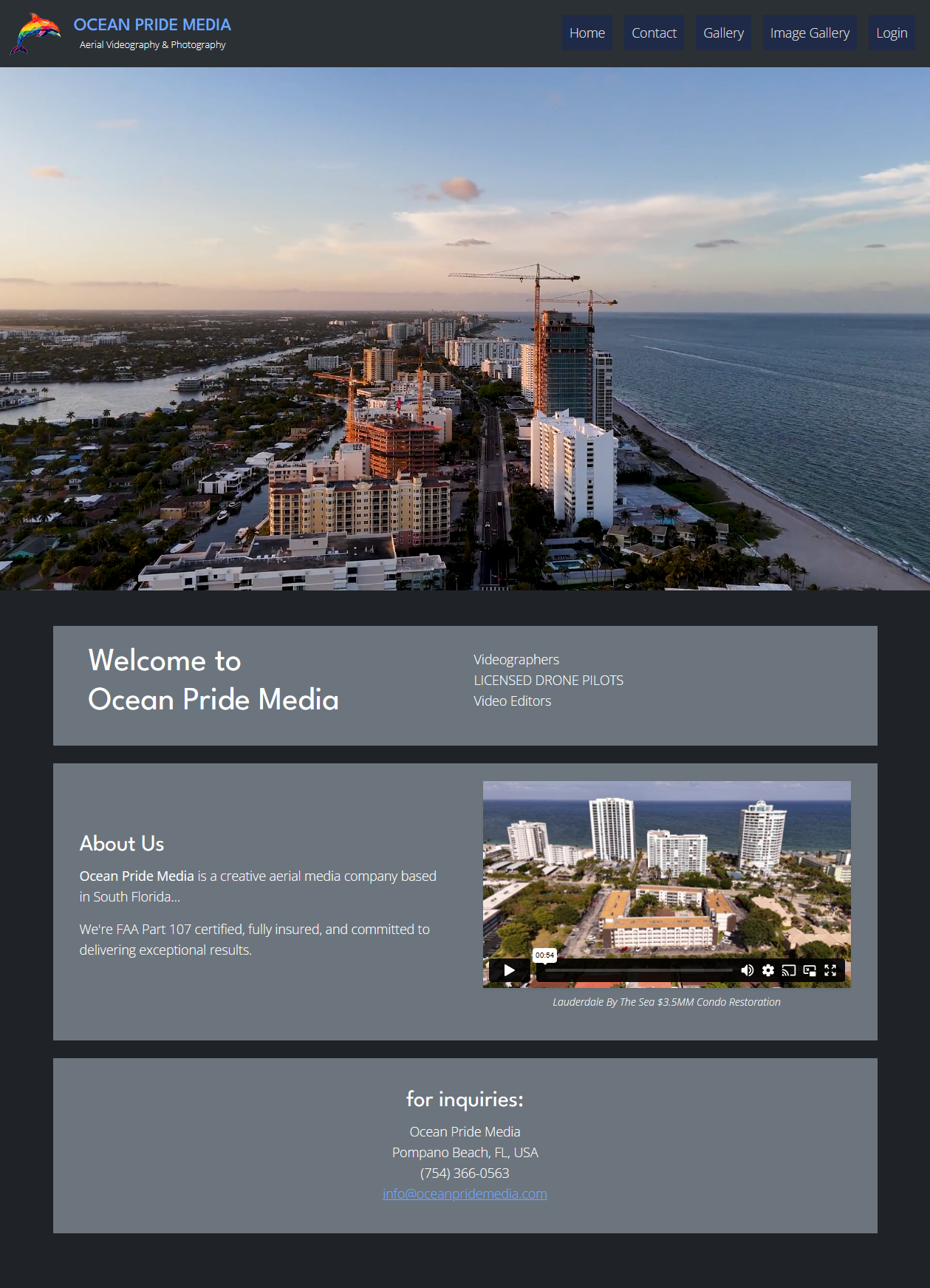Tap the Ocean Pride Media site title
This screenshot has width=930, height=1288.
point(152,24)
